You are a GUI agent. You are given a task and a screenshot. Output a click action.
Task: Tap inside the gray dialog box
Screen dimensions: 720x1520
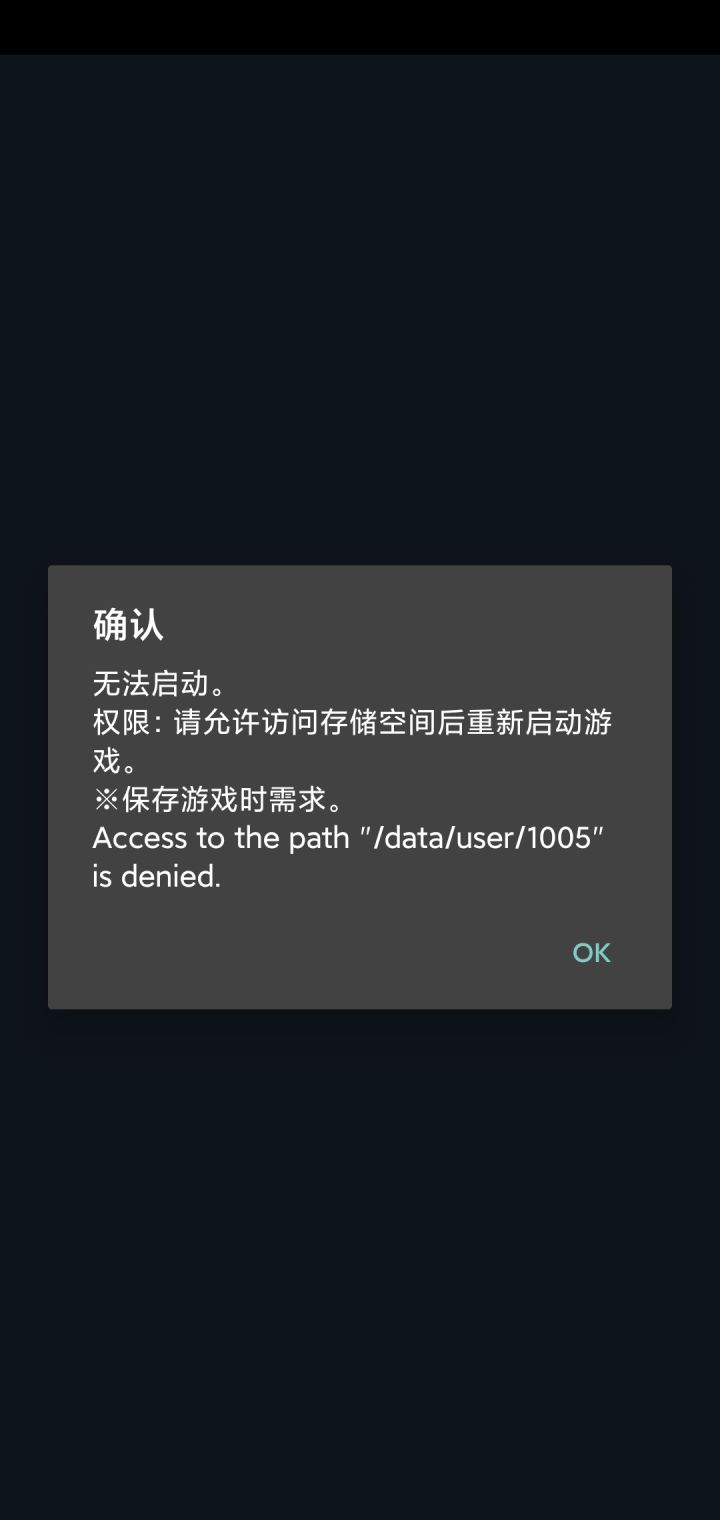pyautogui.click(x=360, y=785)
